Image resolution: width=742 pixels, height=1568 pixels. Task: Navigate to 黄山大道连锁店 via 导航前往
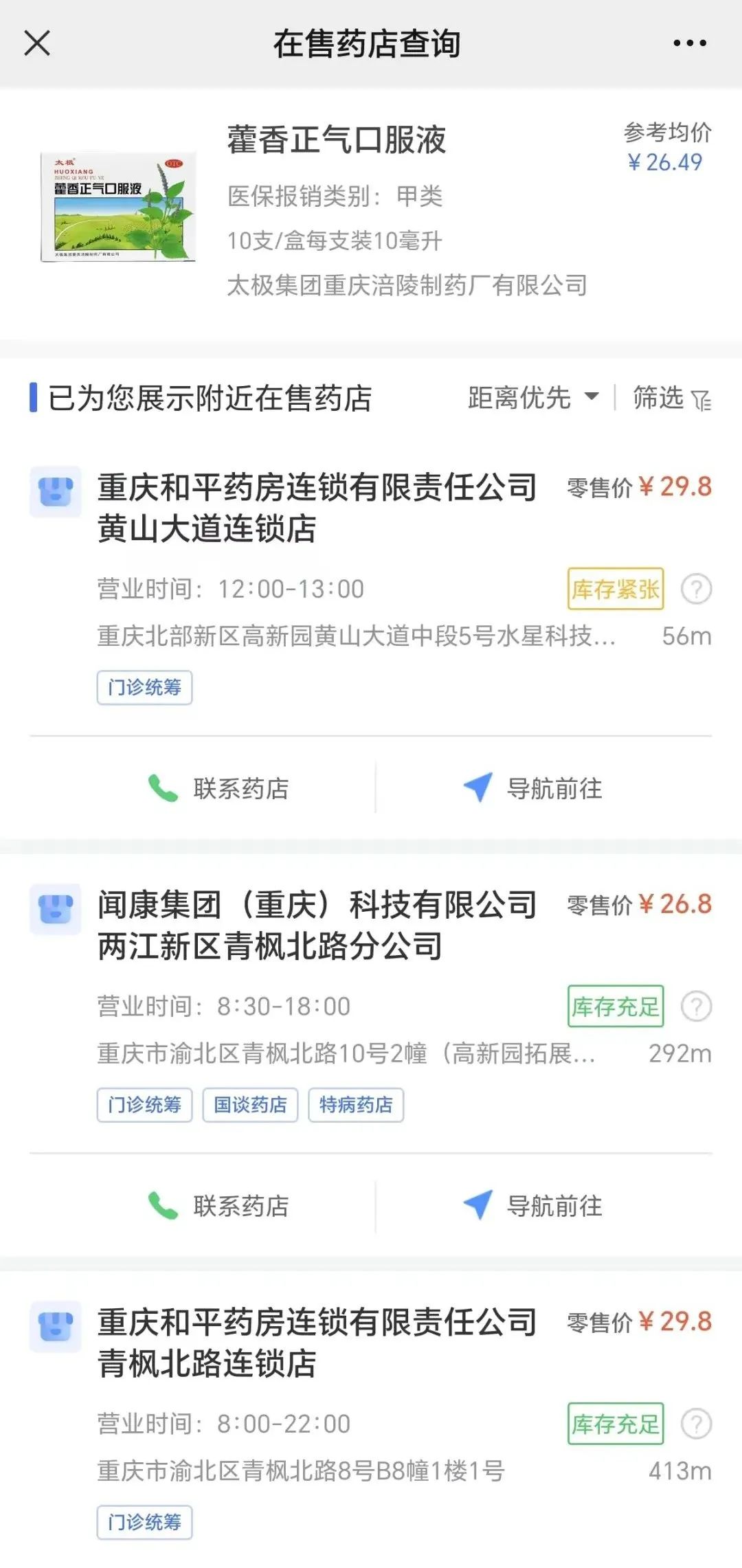532,788
